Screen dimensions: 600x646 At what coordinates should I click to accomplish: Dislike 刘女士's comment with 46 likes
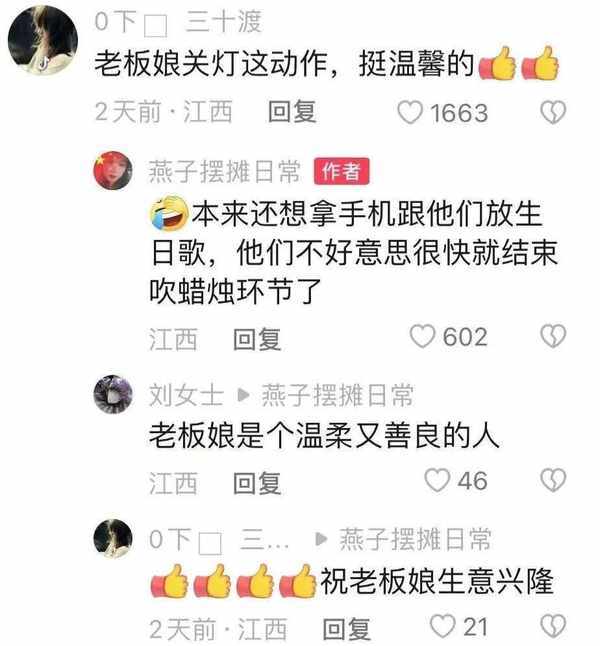(x=553, y=481)
